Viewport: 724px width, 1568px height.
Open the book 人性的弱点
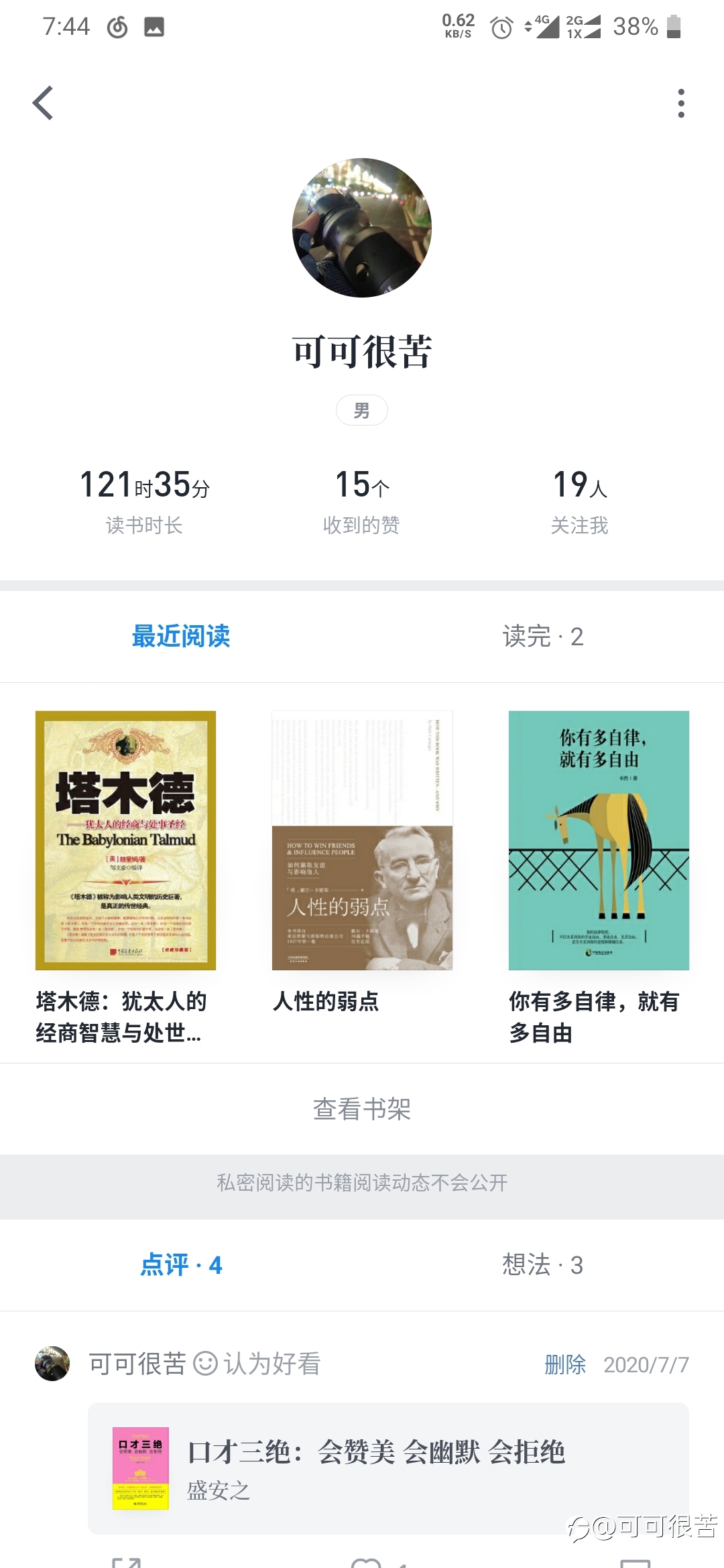362,862
